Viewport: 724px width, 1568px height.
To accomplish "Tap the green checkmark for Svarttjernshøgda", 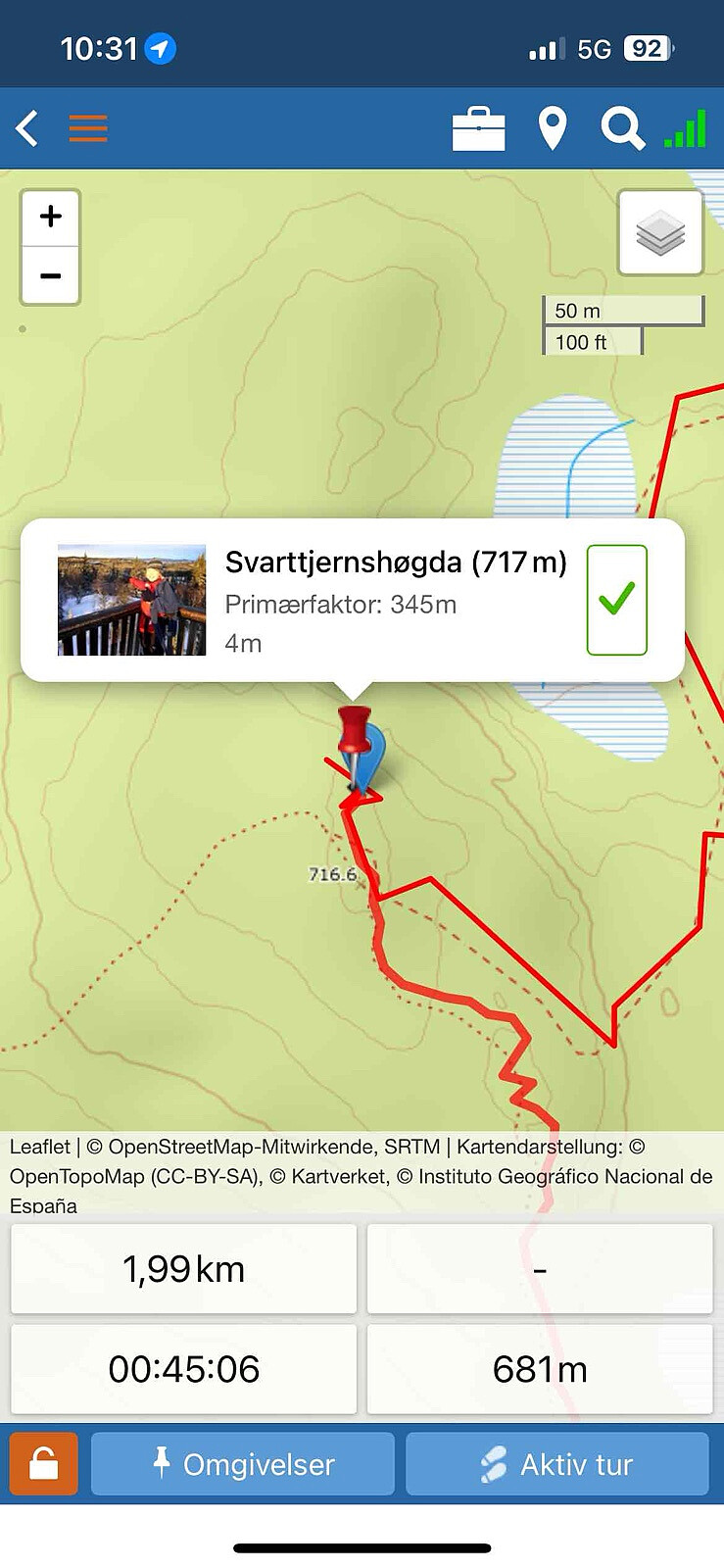I will pos(617,600).
